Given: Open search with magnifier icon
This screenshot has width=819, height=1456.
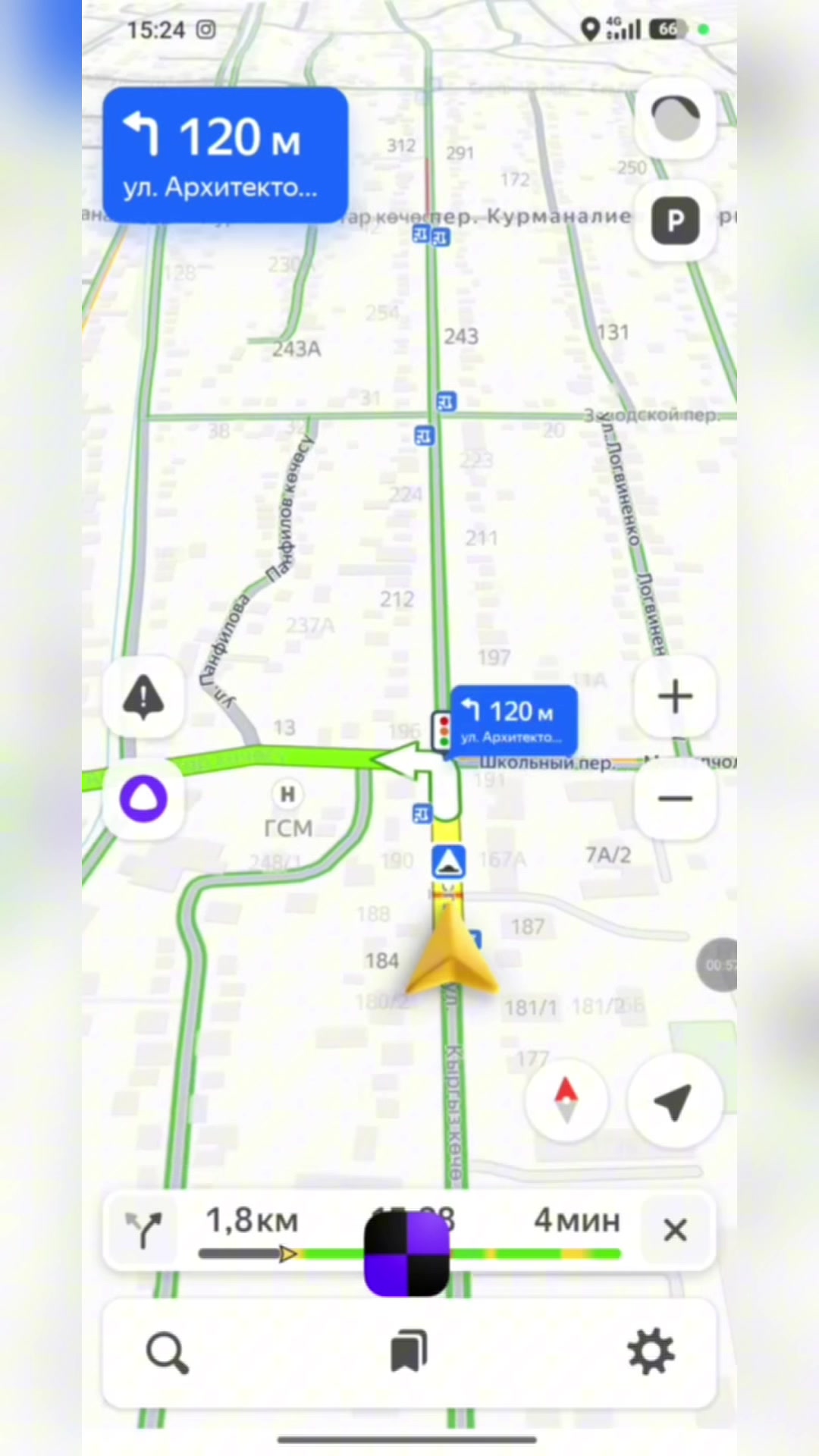Looking at the screenshot, I should (167, 1352).
